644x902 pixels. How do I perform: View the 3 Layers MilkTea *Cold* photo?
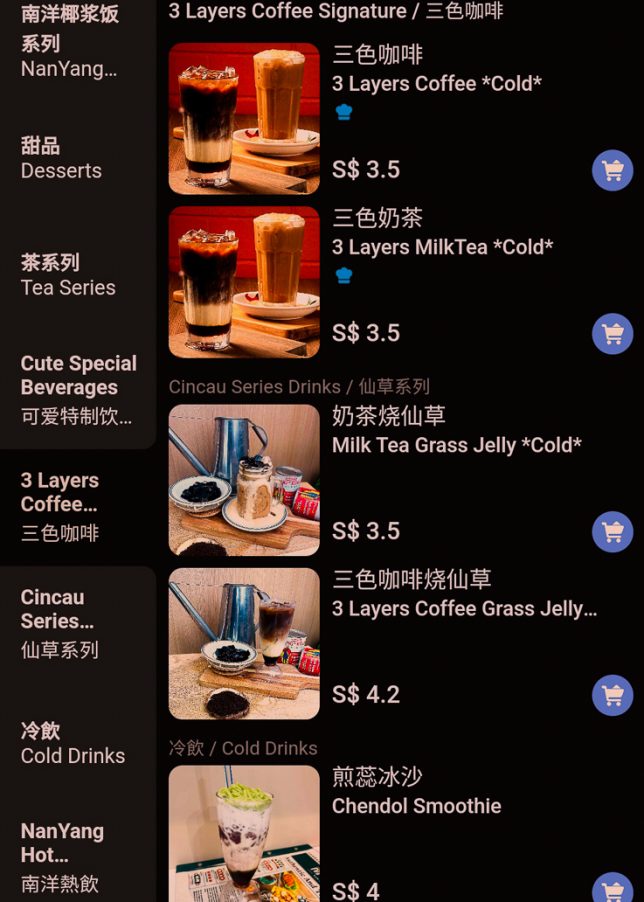[x=244, y=282]
